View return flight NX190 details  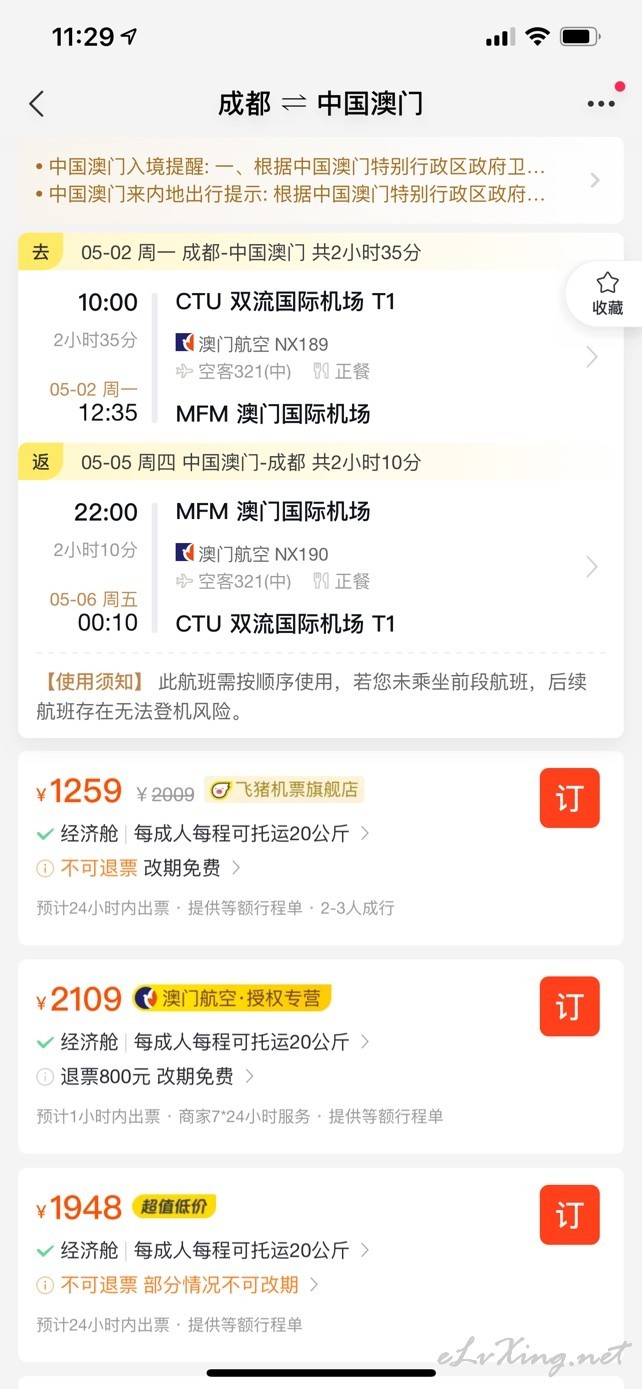click(321, 567)
